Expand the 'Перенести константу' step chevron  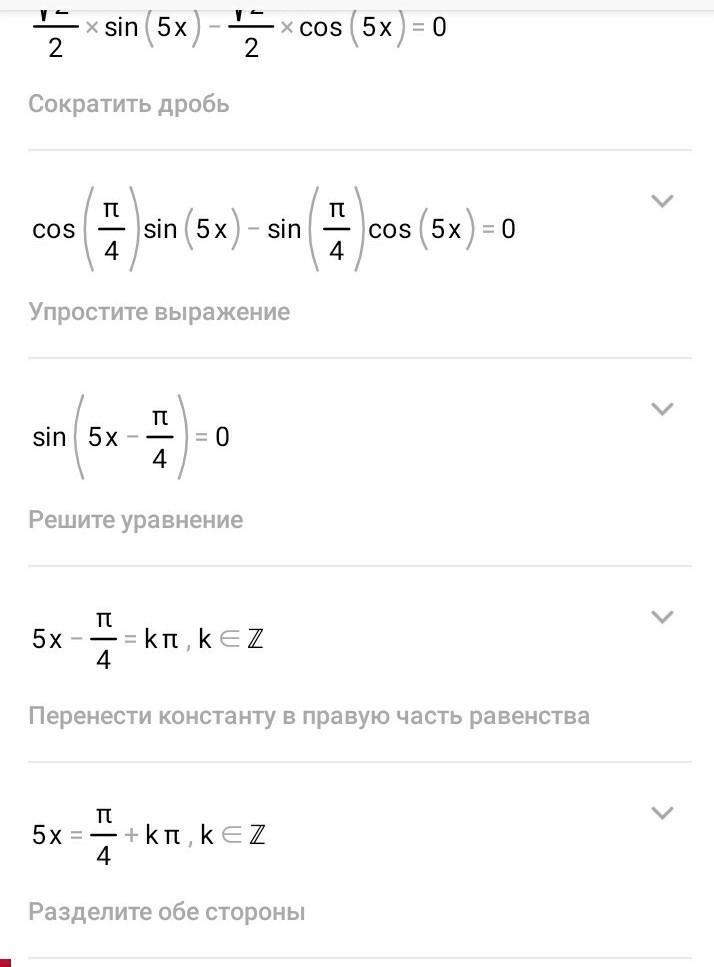click(662, 617)
